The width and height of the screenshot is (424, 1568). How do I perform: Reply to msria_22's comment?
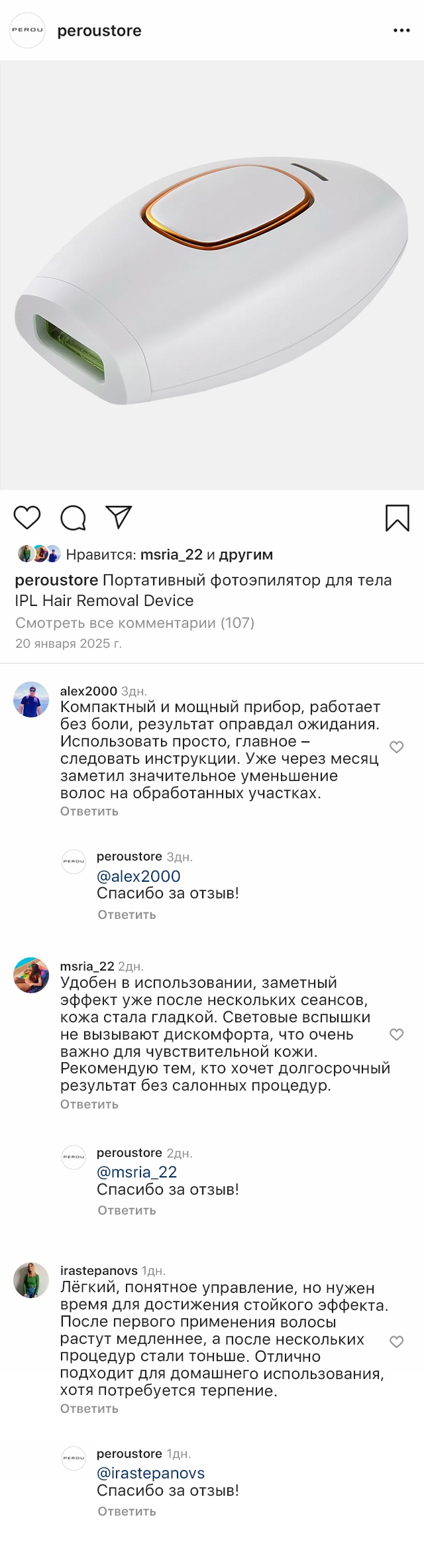pos(89,1104)
